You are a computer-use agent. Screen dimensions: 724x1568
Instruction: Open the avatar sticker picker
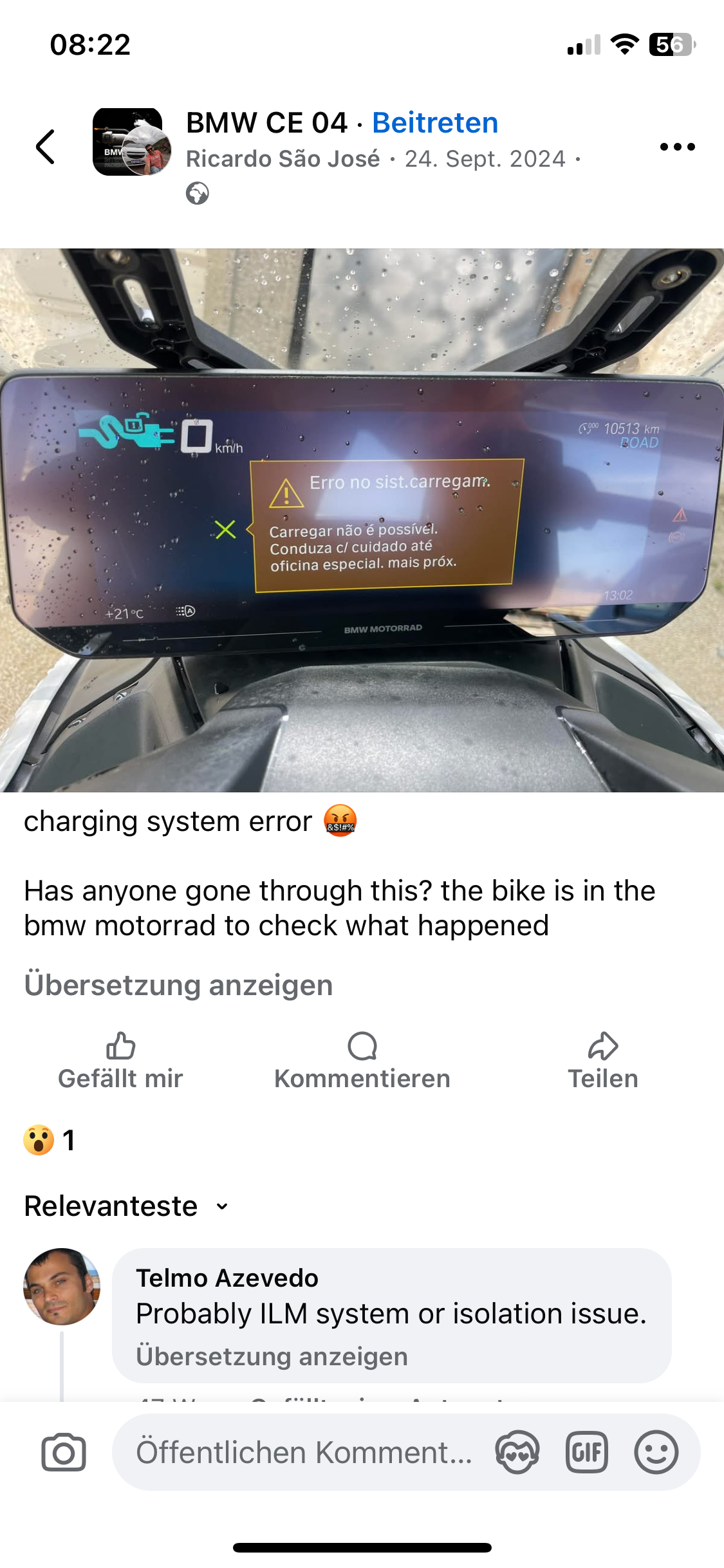coord(517,1453)
